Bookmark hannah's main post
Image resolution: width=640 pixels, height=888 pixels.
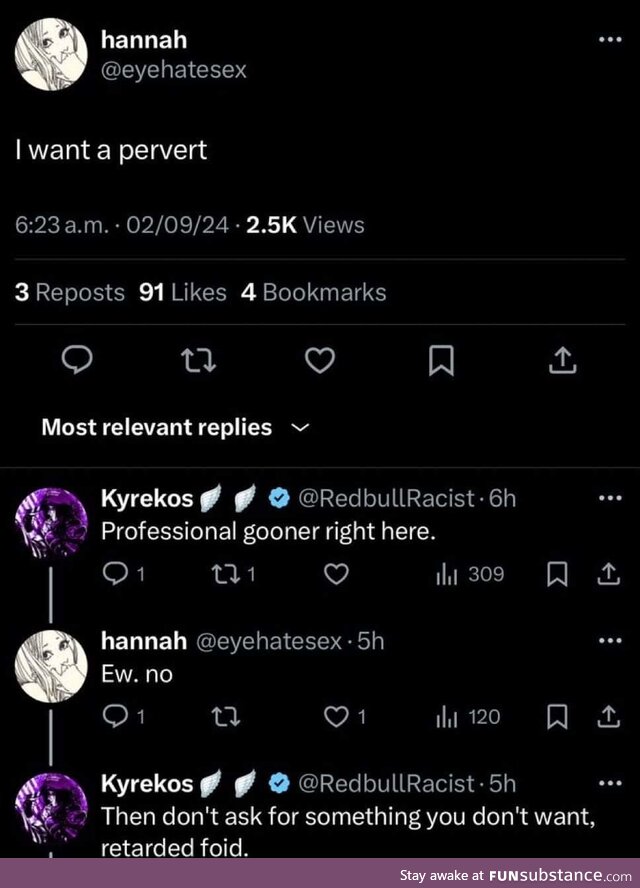441,361
